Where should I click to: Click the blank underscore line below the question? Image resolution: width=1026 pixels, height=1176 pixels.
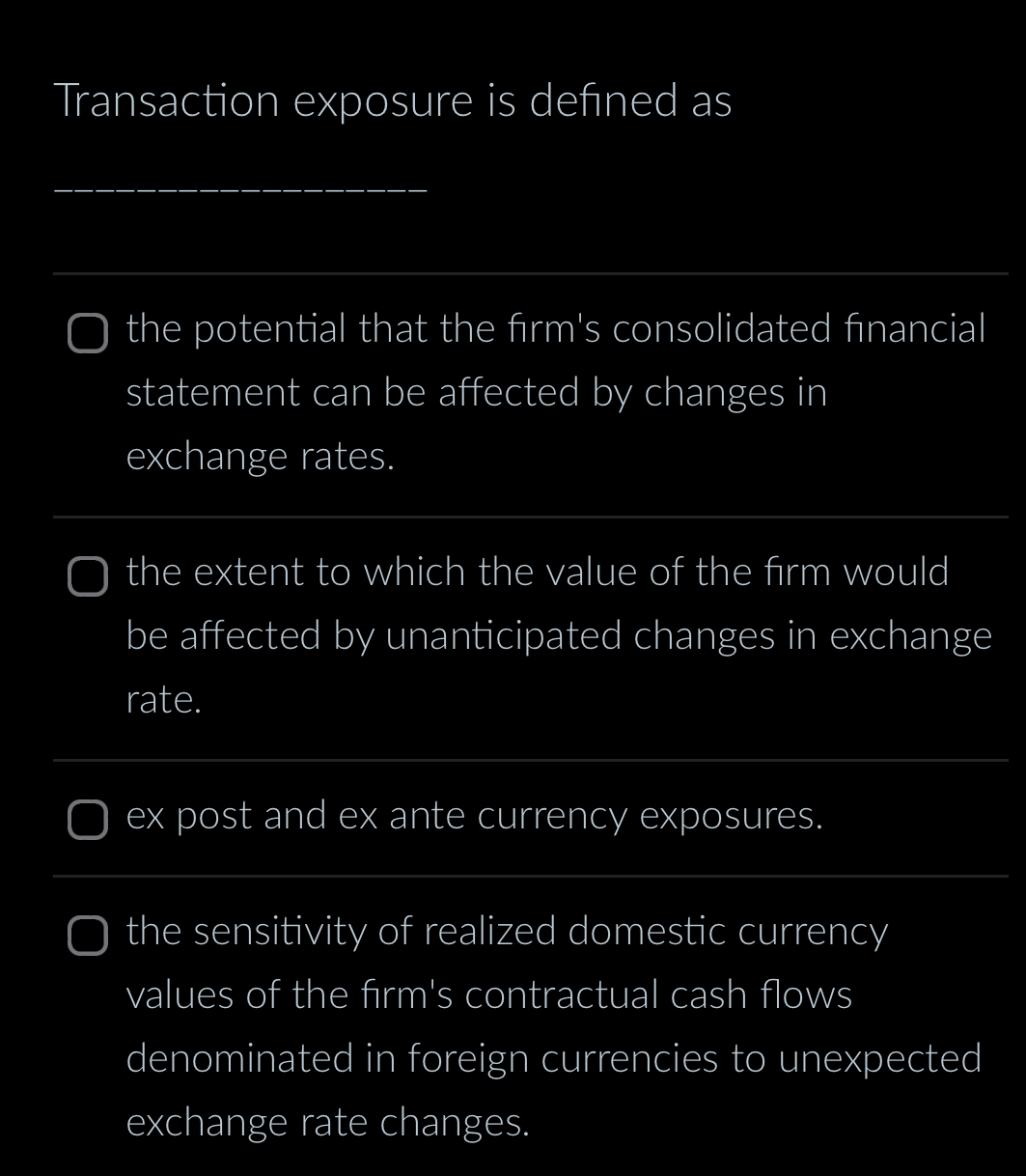point(241,189)
